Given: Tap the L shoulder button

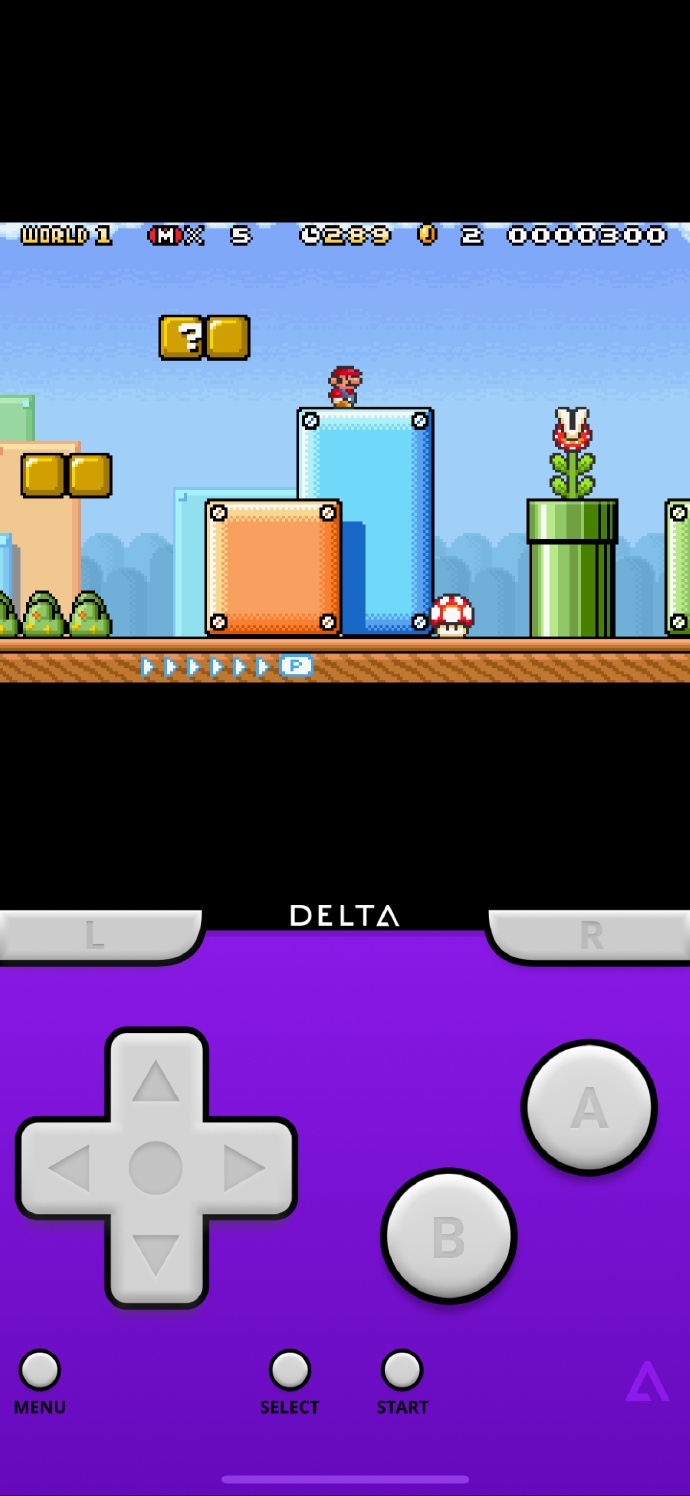Looking at the screenshot, I should coord(95,935).
